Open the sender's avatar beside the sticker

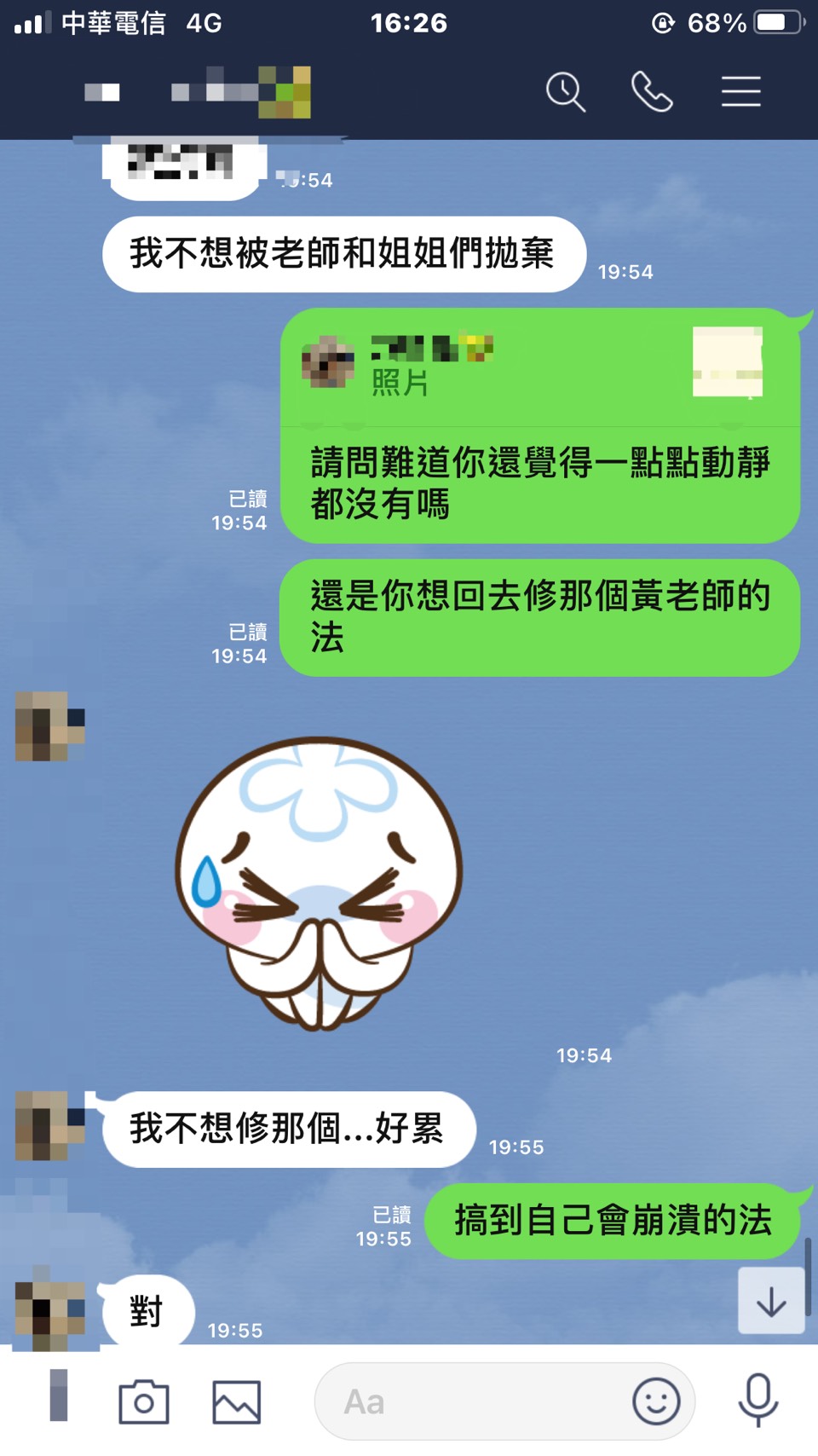49,726
